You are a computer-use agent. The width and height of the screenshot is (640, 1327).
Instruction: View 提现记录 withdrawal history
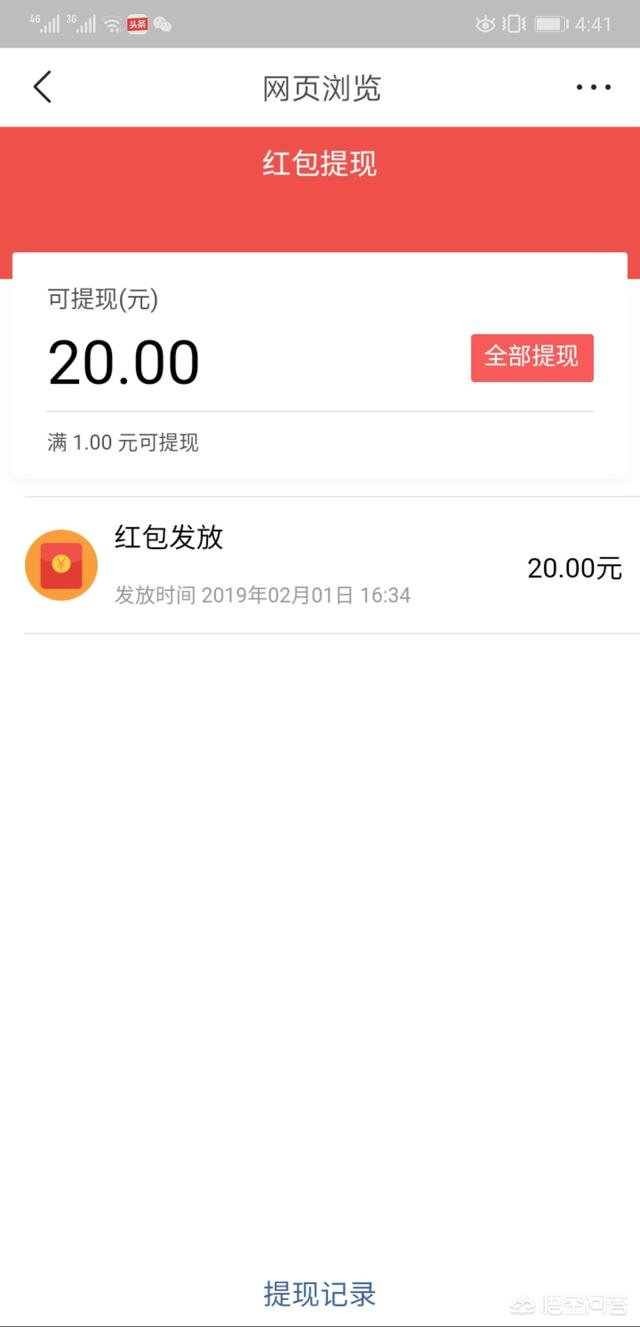(320, 1293)
